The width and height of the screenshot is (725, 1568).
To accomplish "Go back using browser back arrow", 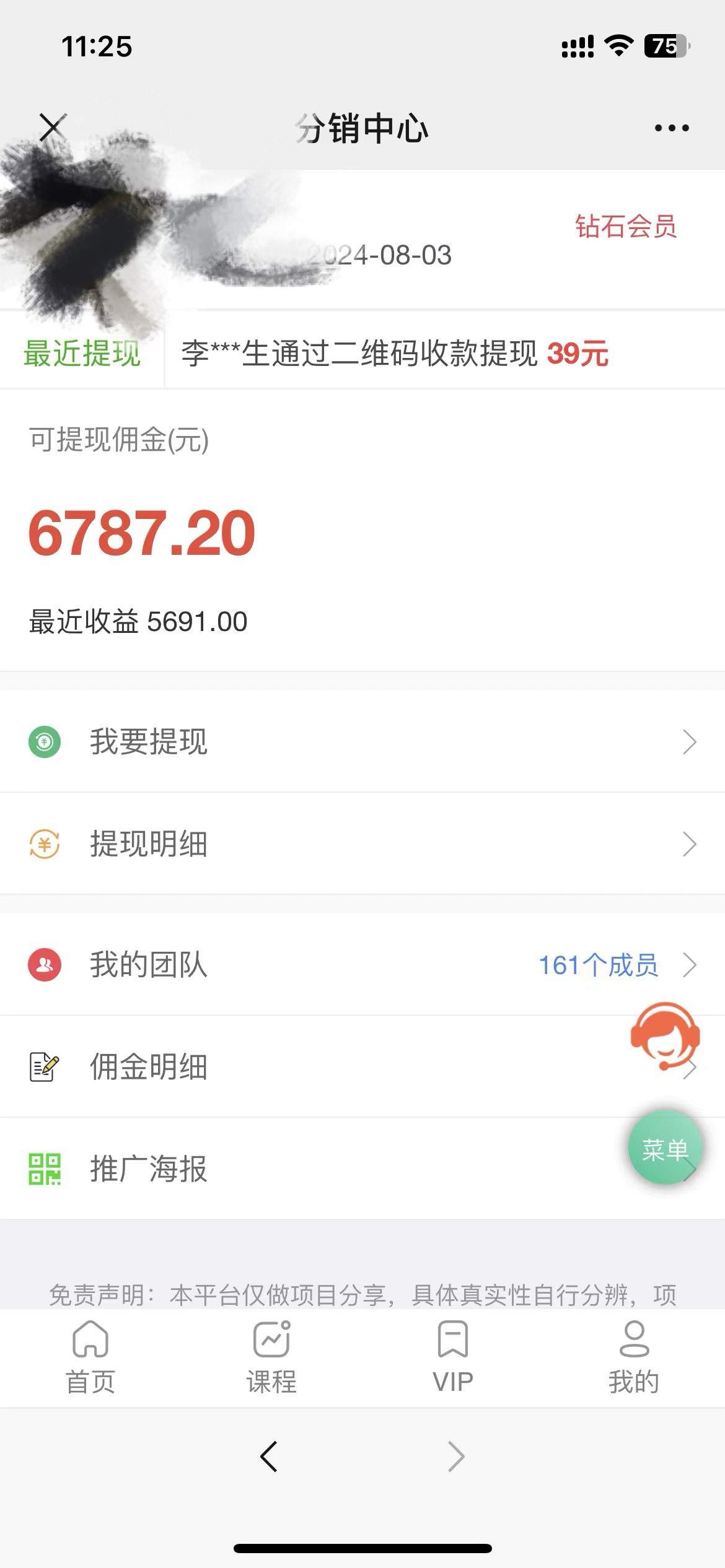I will tap(269, 1457).
